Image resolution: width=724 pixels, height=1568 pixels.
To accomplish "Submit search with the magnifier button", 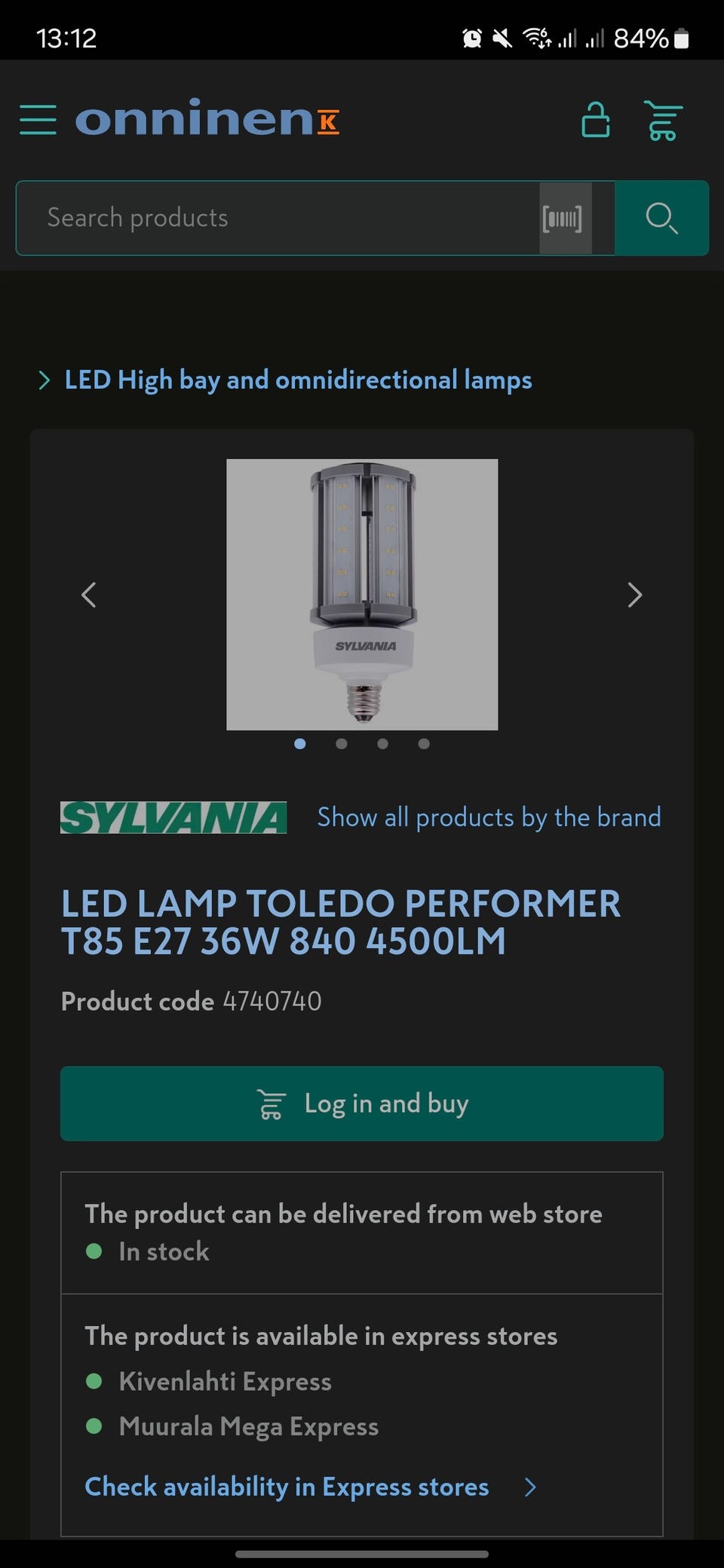I will [x=661, y=219].
